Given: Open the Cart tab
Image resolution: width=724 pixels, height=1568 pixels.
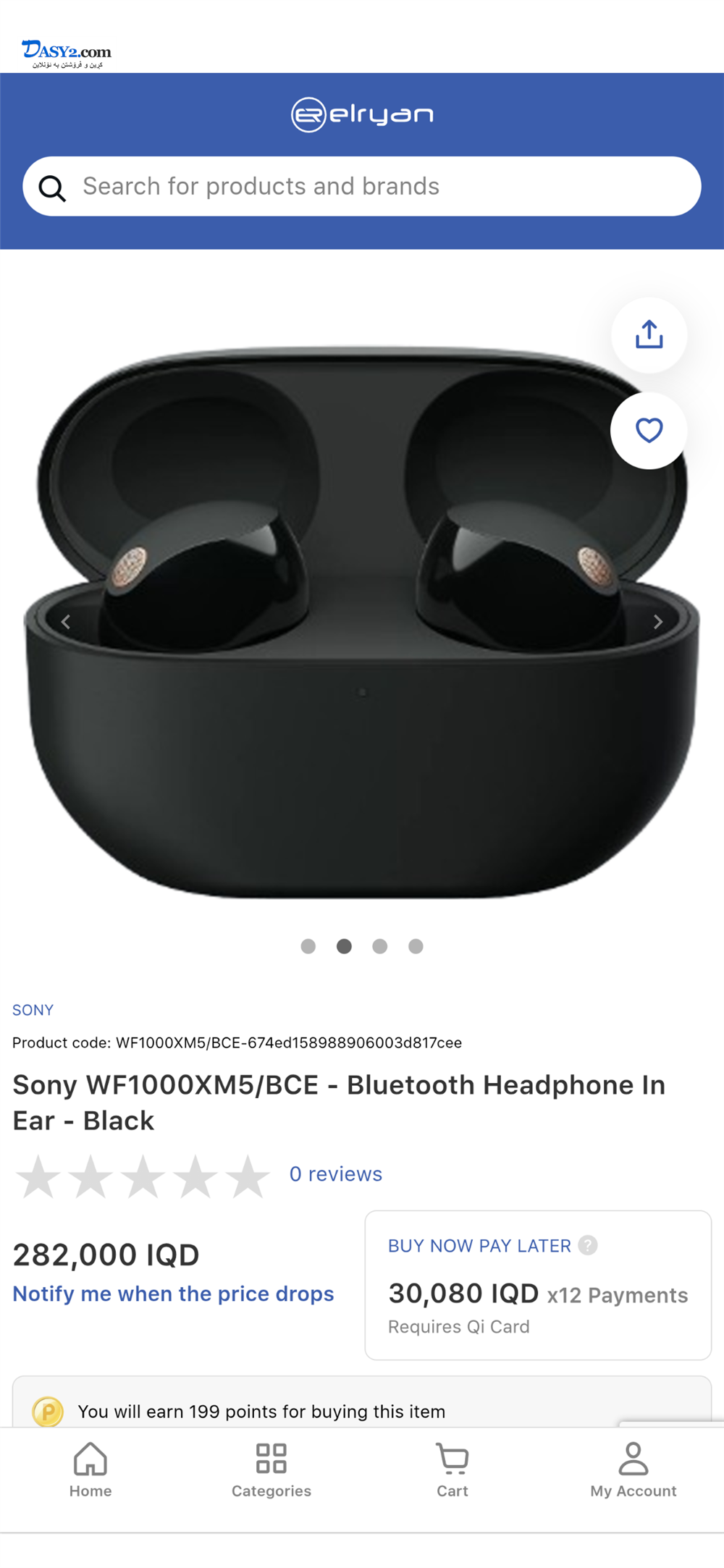Looking at the screenshot, I should [x=452, y=1470].
